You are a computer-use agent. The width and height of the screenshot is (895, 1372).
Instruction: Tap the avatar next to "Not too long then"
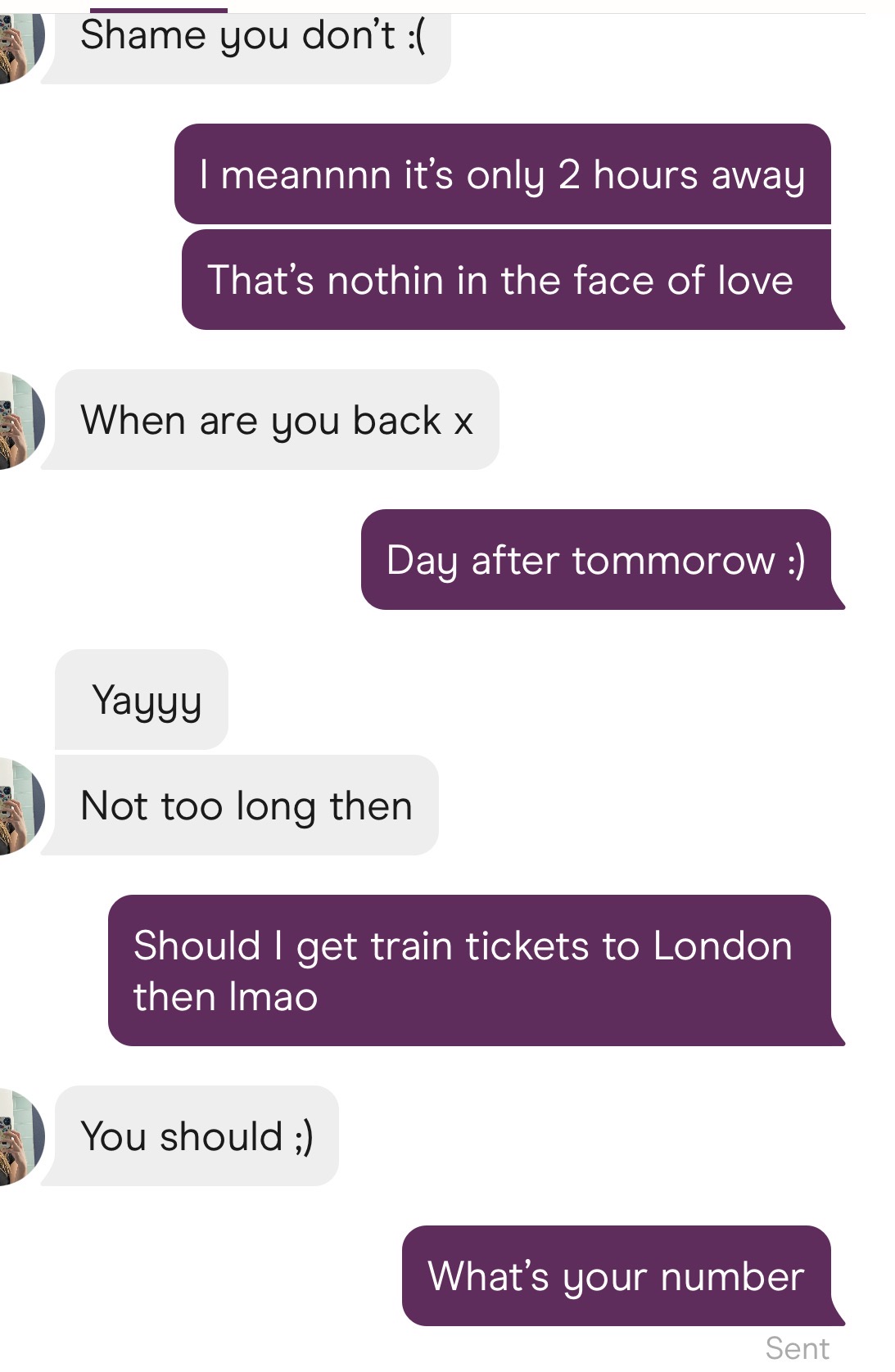[x=20, y=806]
